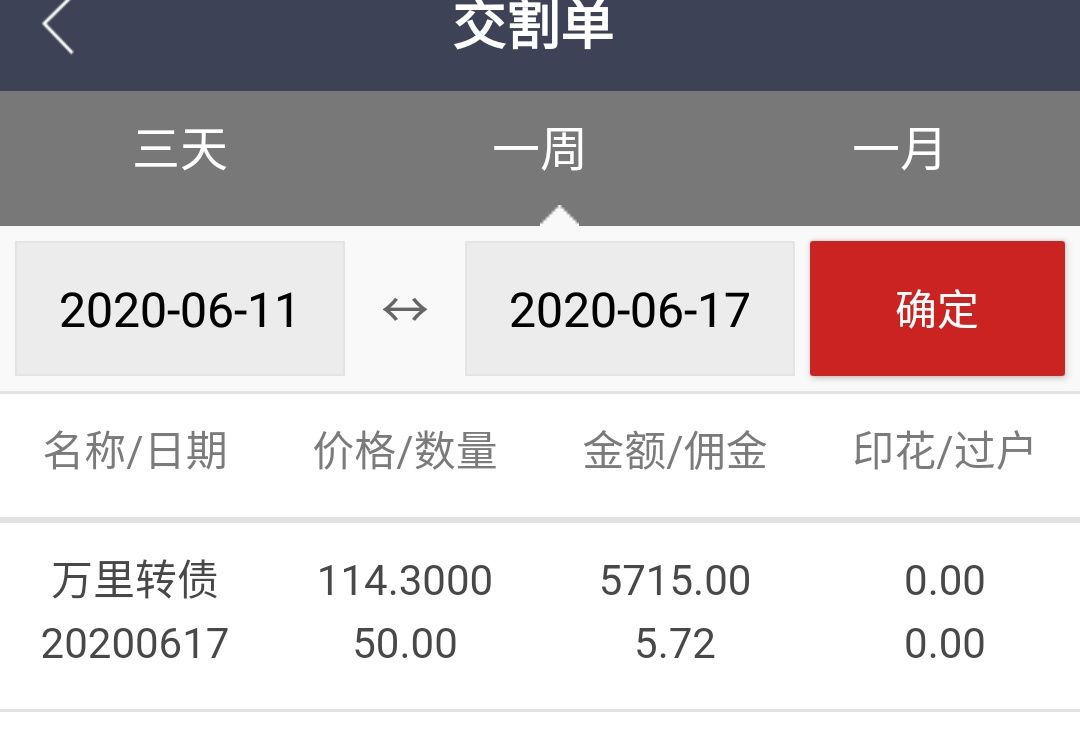Open the start date picker 2020-06-11
1080x731 pixels.
180,309
